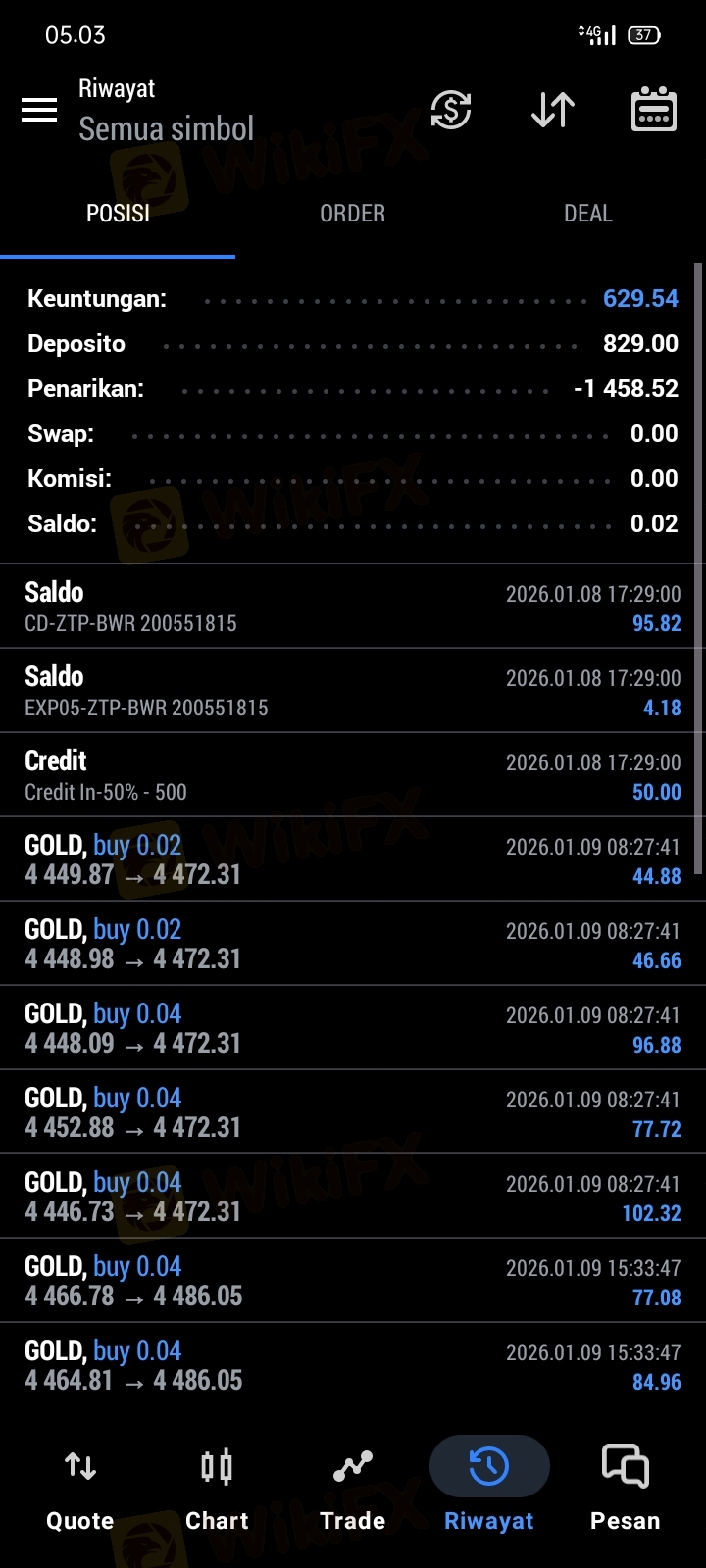Open the hamburger drawer menu

click(x=39, y=110)
